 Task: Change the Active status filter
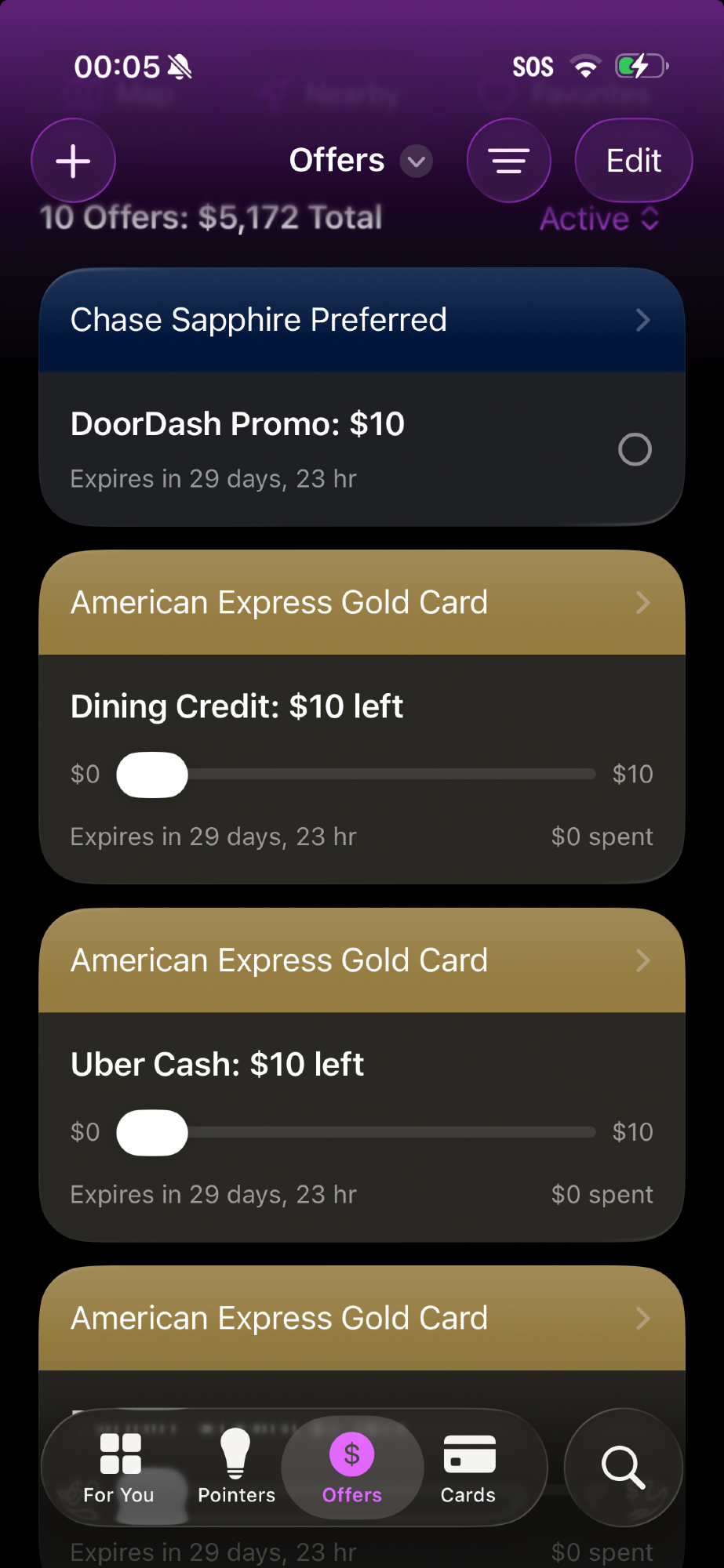(599, 219)
